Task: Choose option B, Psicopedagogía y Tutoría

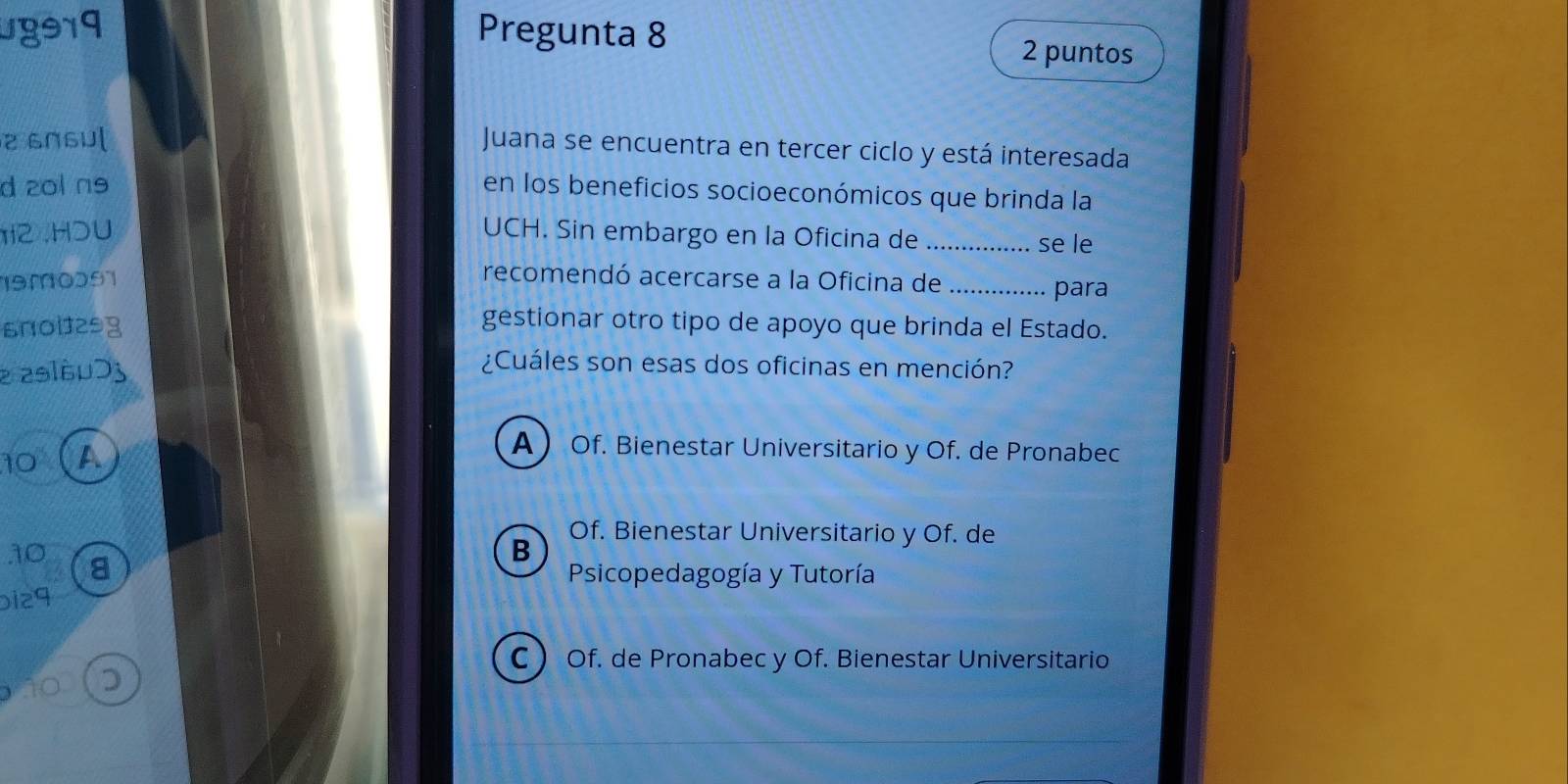Action: tap(521, 550)
